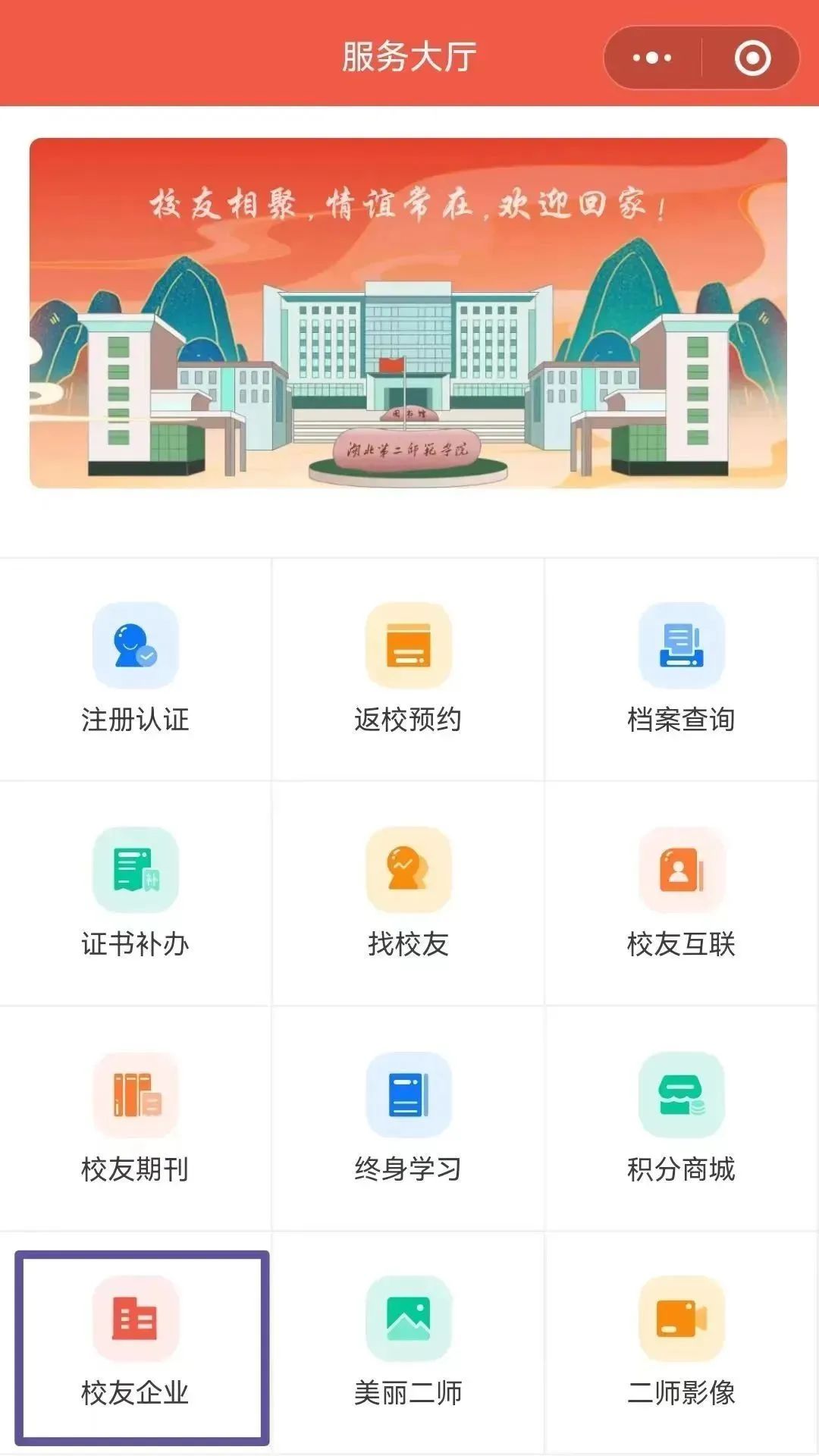Screen dimensions: 819x1456
Task: Open the alumni welcome banner
Action: tap(408, 312)
